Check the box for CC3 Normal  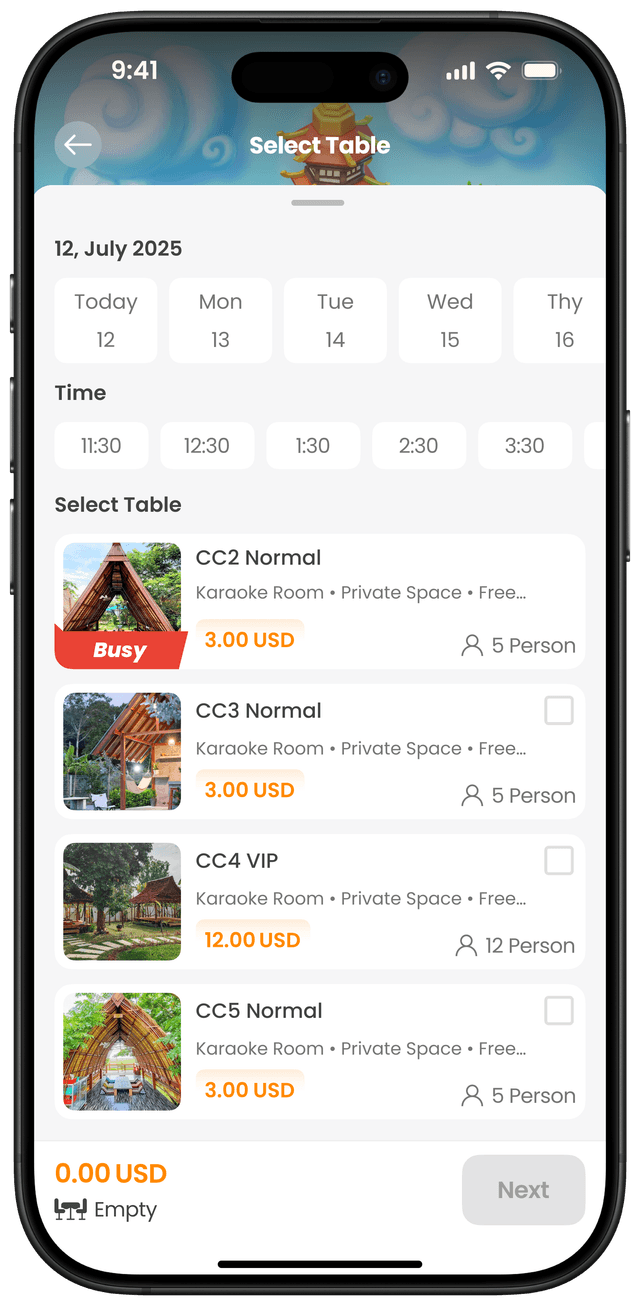coord(559,711)
